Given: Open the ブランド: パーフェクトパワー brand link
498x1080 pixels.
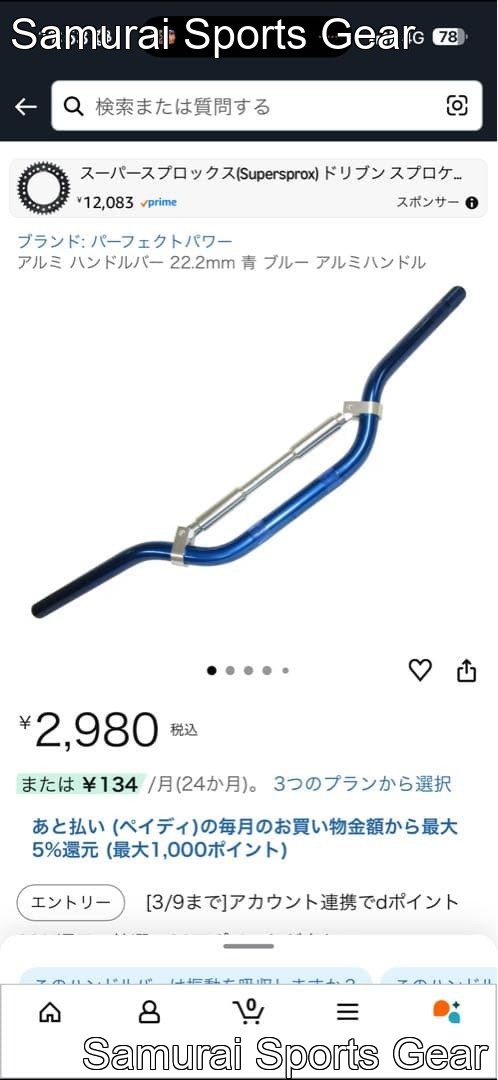Looking at the screenshot, I should [125, 242].
